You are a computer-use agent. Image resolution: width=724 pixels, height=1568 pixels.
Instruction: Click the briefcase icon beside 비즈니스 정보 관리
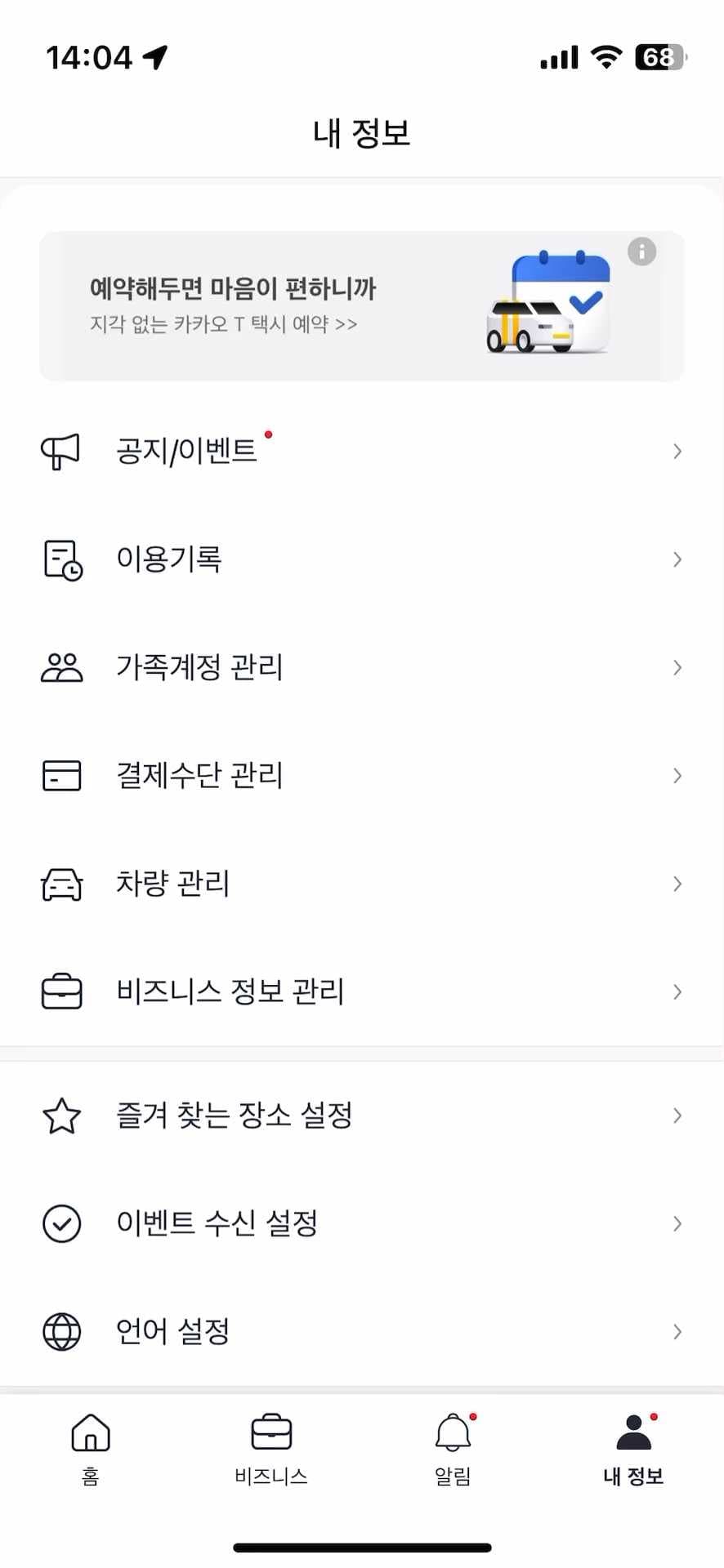(x=61, y=991)
